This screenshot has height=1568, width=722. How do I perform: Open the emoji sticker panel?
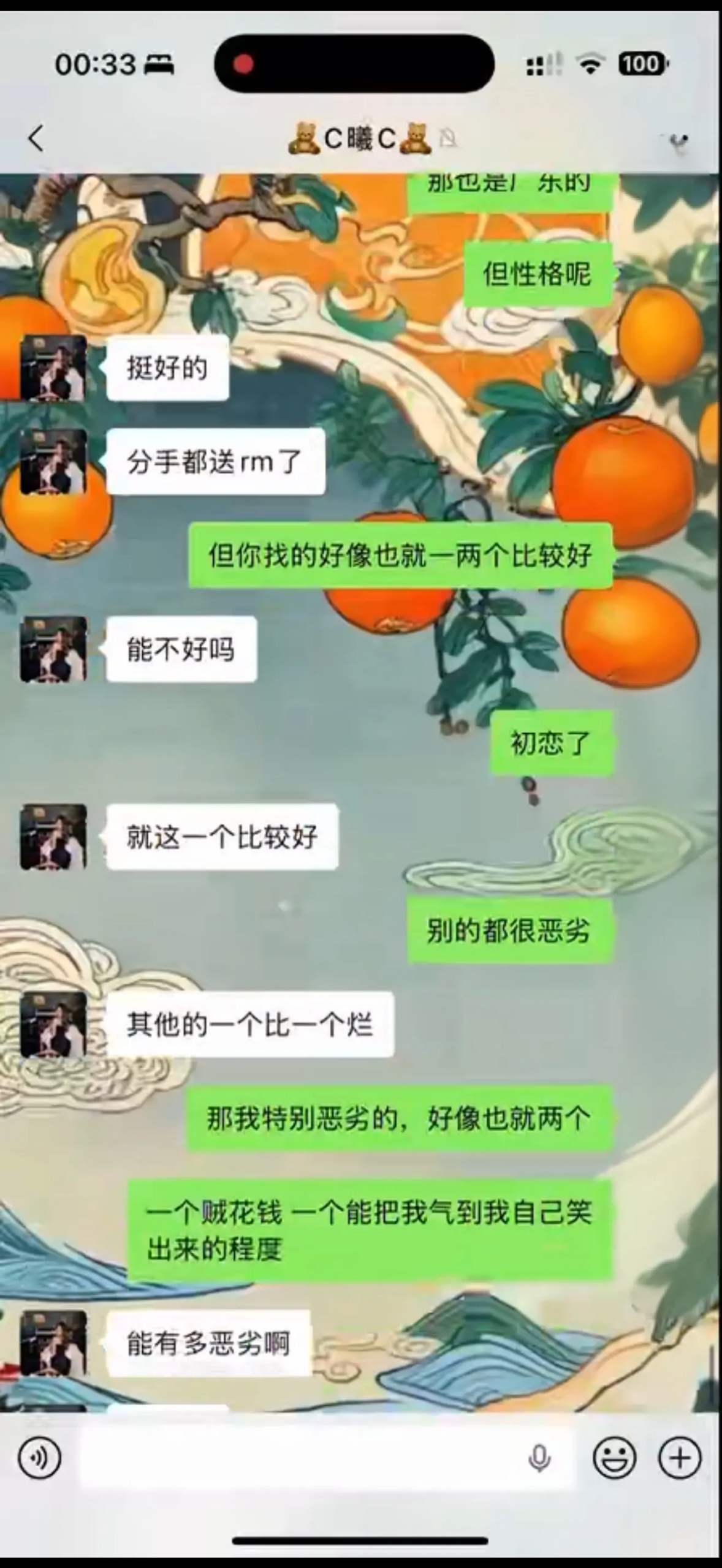pyautogui.click(x=614, y=1458)
